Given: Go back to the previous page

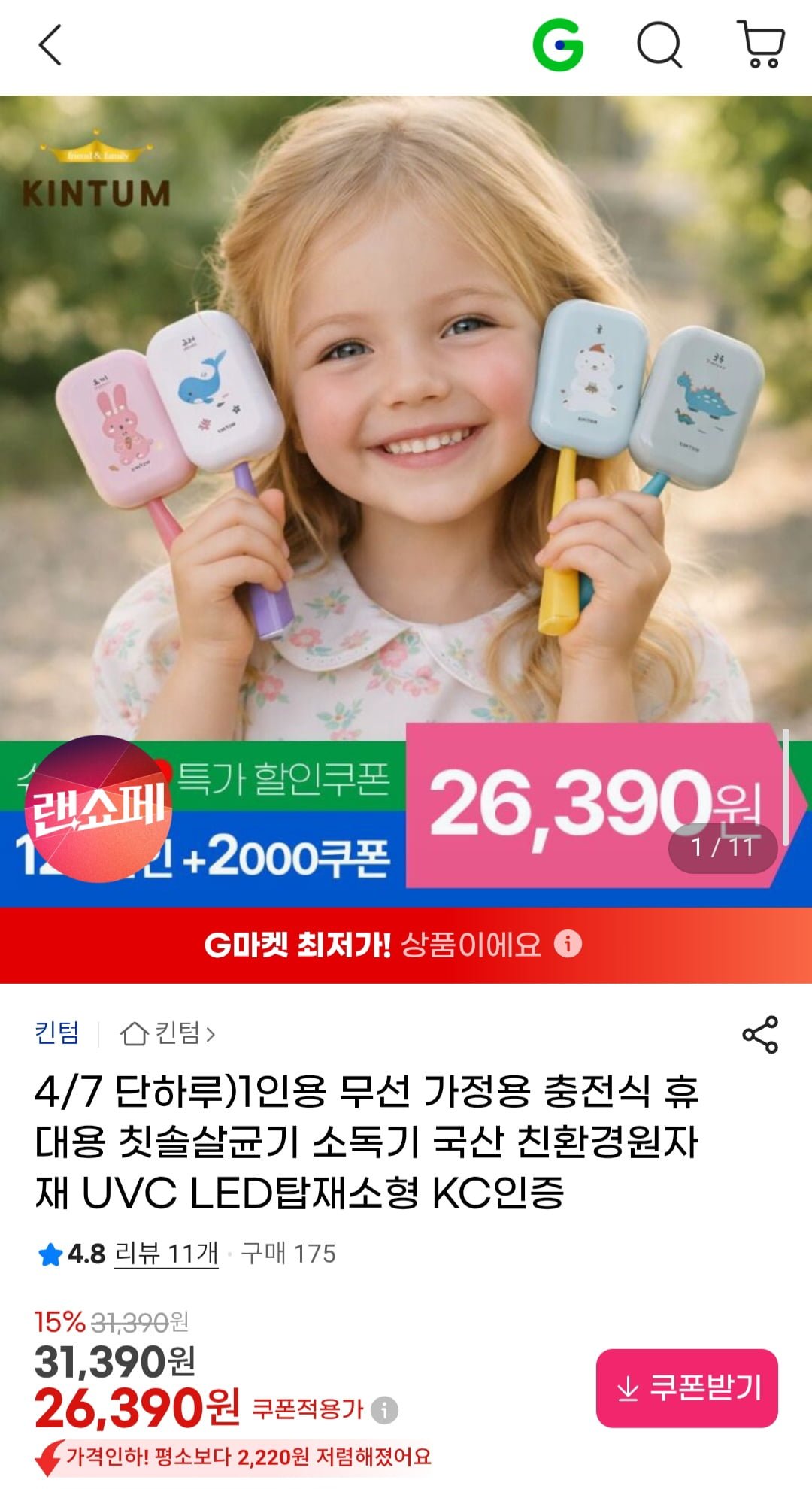Looking at the screenshot, I should coord(50,45).
